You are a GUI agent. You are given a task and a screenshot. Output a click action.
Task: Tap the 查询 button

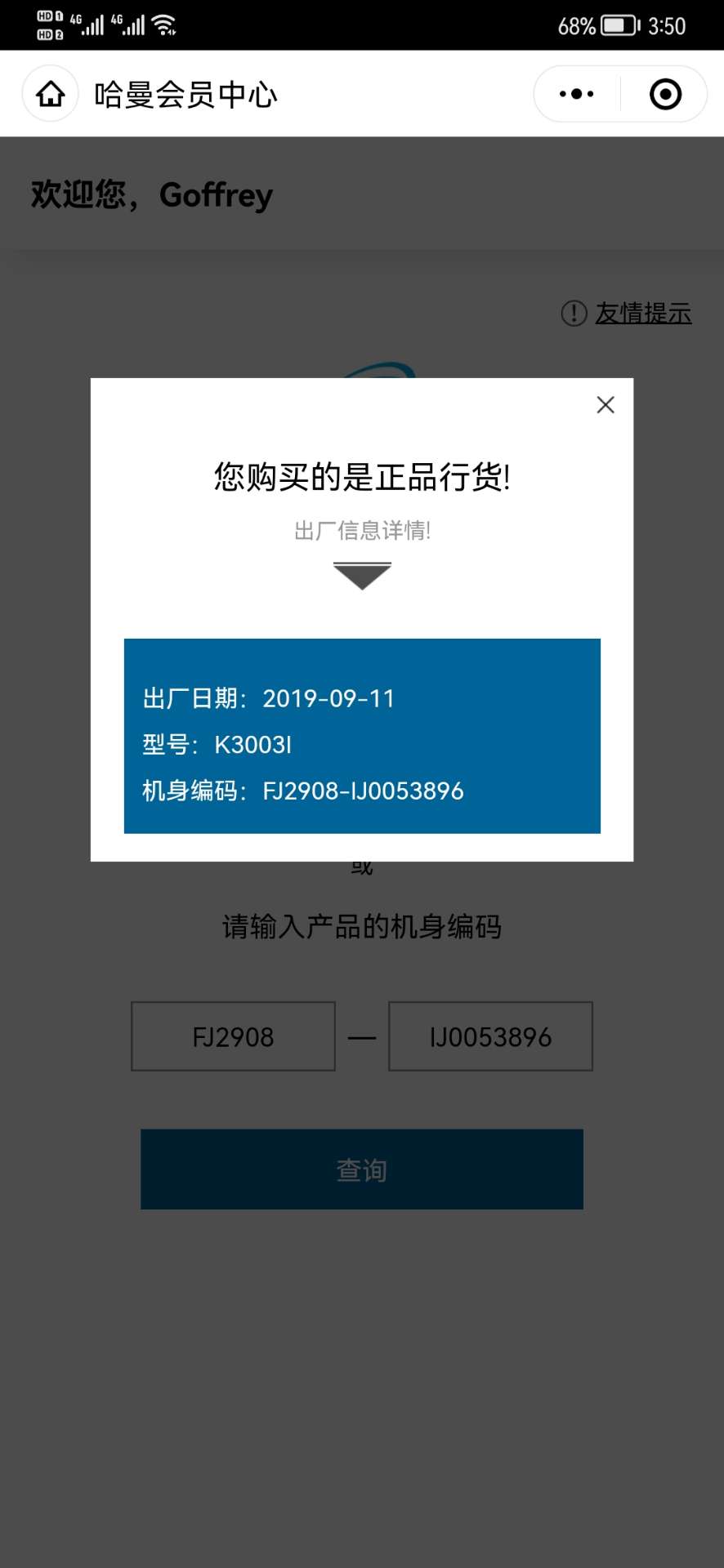pyautogui.click(x=362, y=1169)
